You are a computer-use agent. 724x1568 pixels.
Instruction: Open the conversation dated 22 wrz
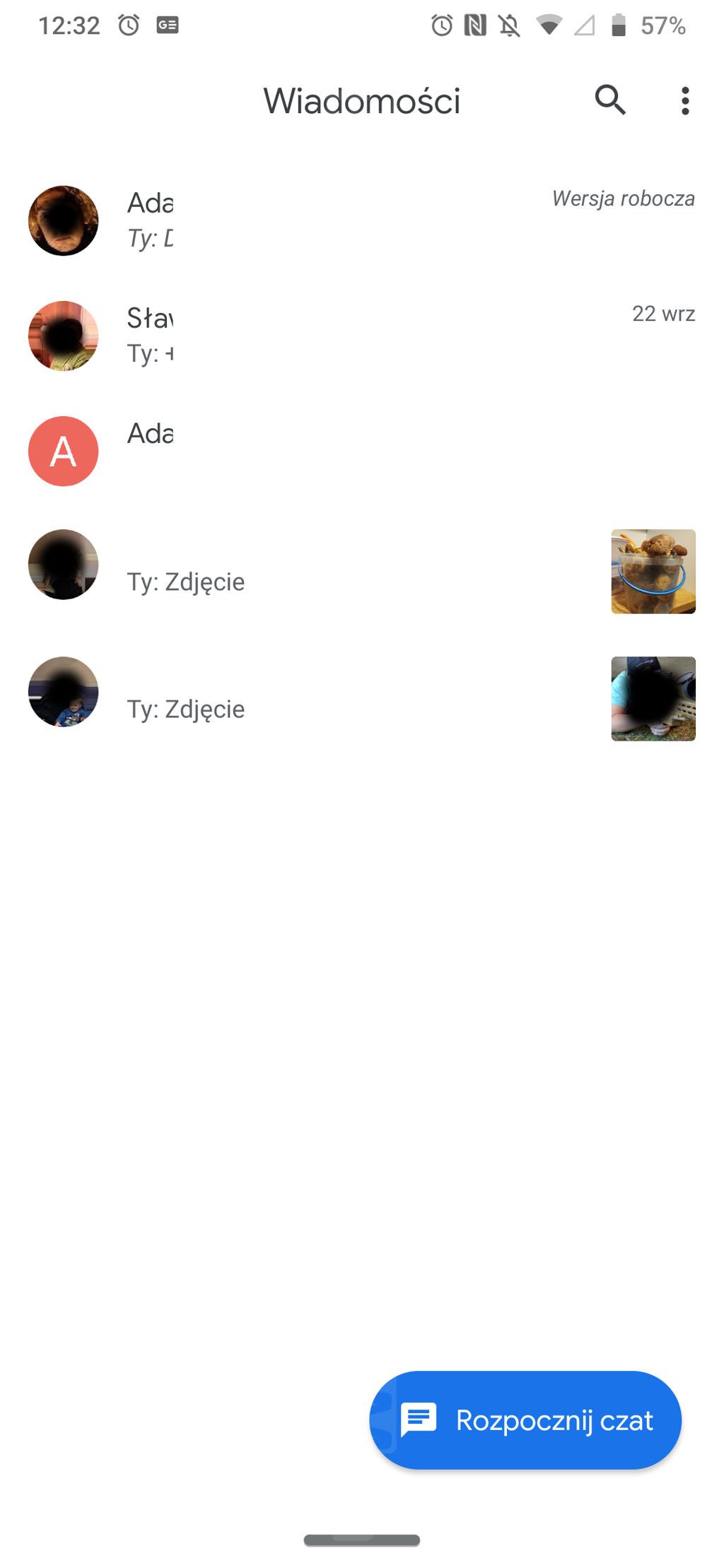361,336
